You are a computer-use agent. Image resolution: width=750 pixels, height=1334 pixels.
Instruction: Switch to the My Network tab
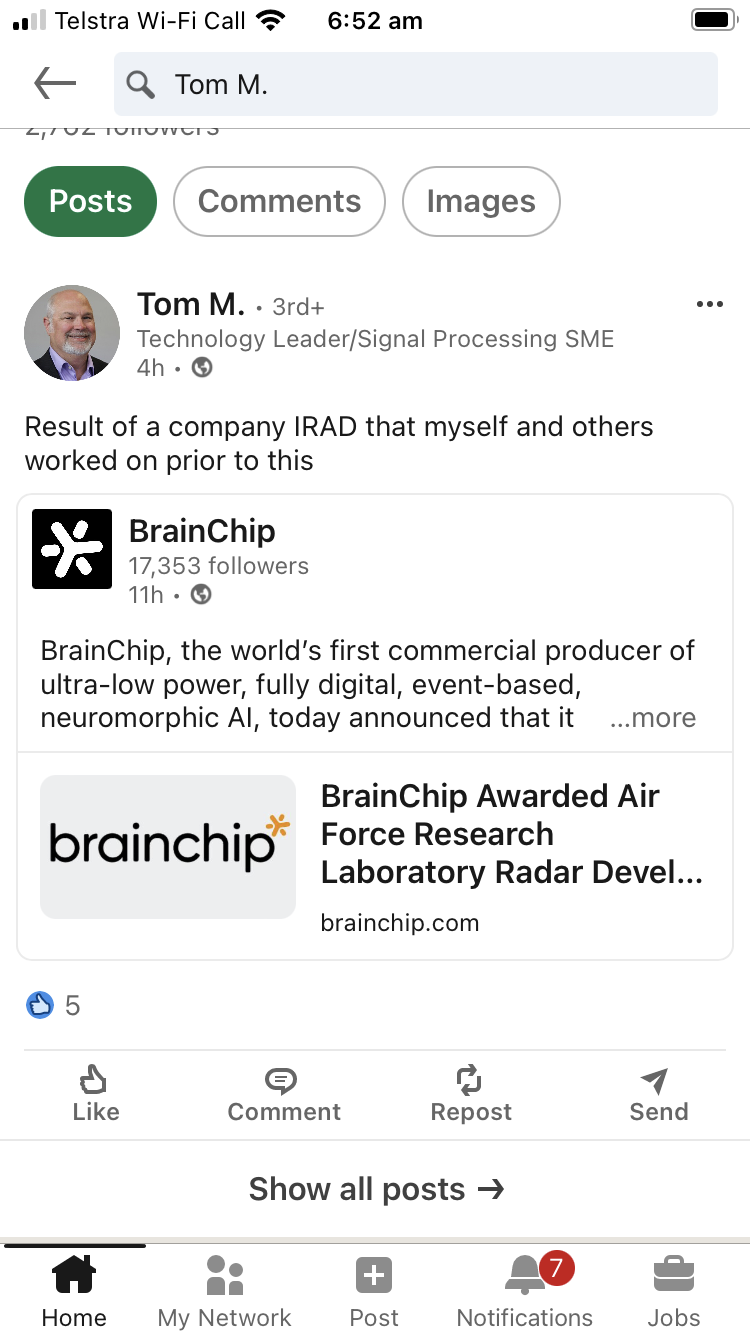[x=225, y=1290]
